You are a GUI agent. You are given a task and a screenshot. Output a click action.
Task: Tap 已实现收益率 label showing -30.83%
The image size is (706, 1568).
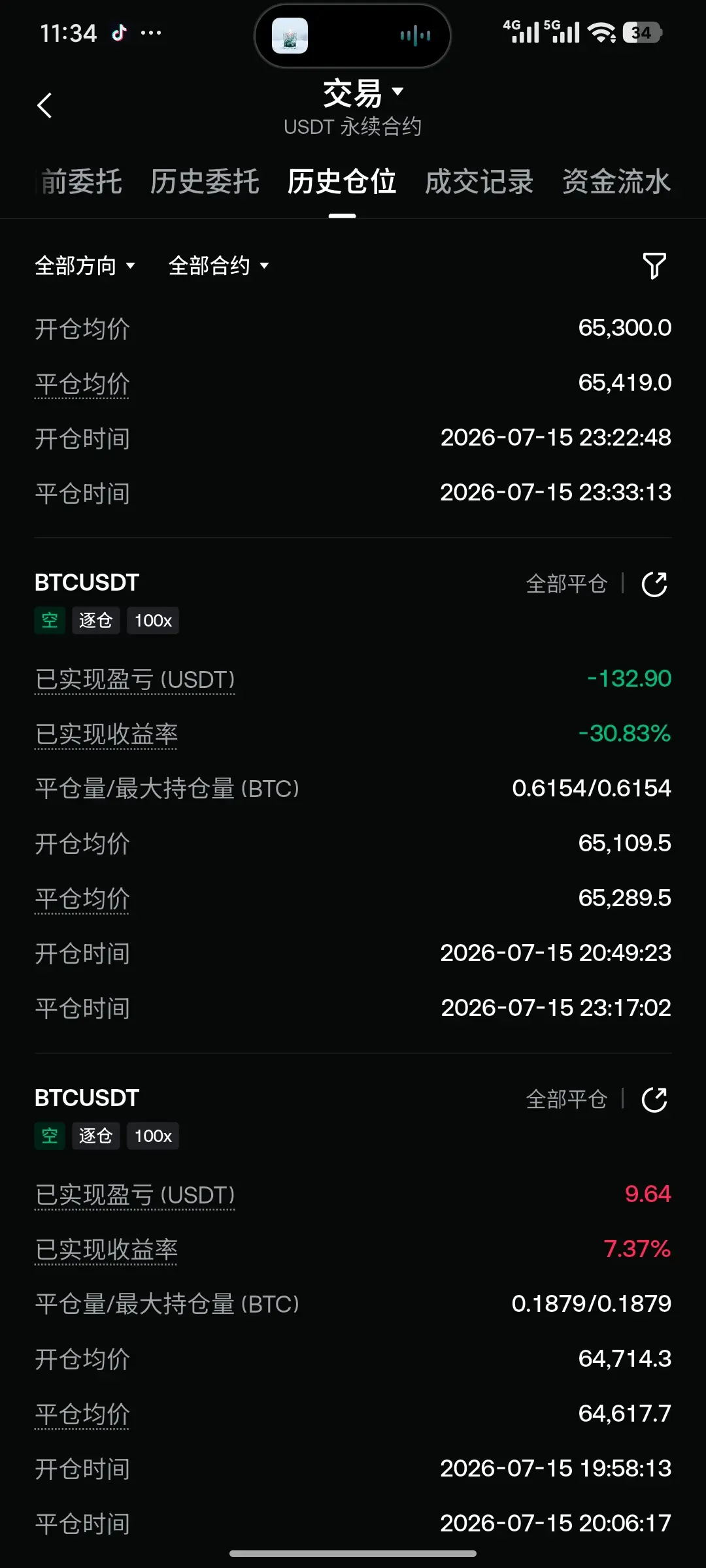[106, 734]
